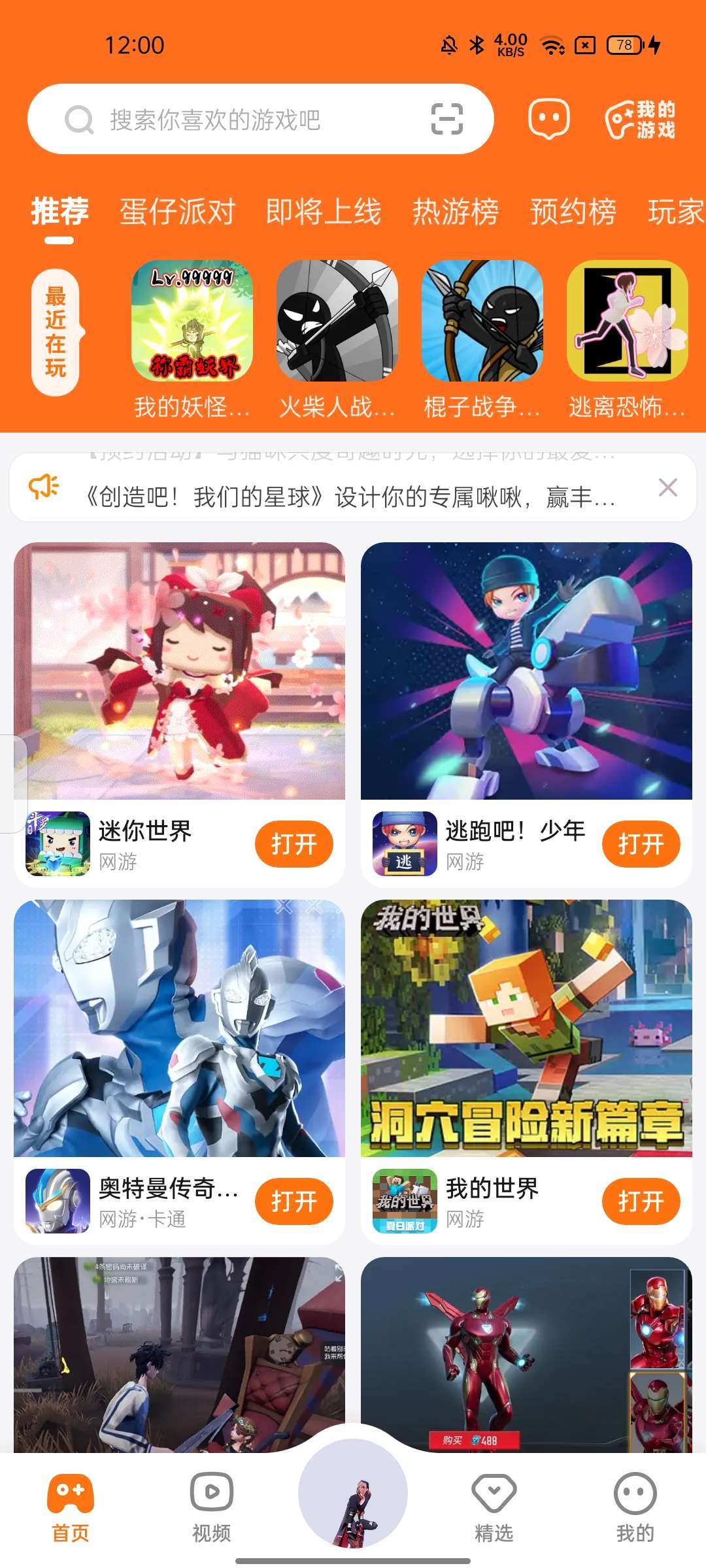This screenshot has height=1568, width=706.
Task: Switch to the 即将上线 tab
Action: point(323,212)
